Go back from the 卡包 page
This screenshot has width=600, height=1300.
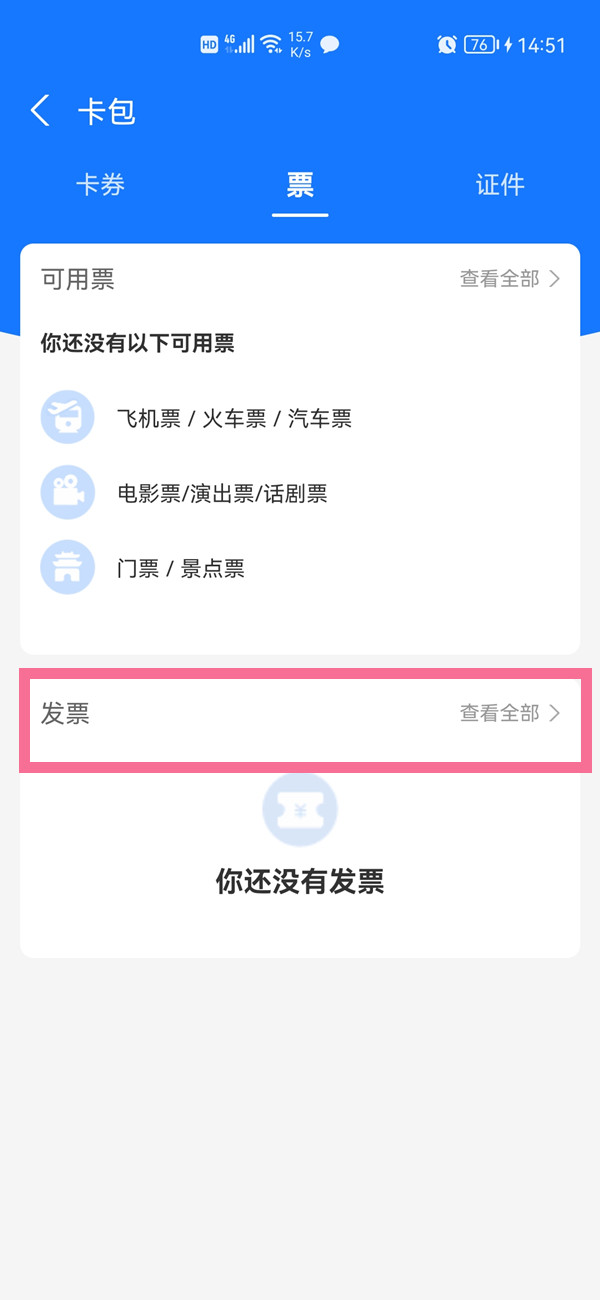pos(40,111)
